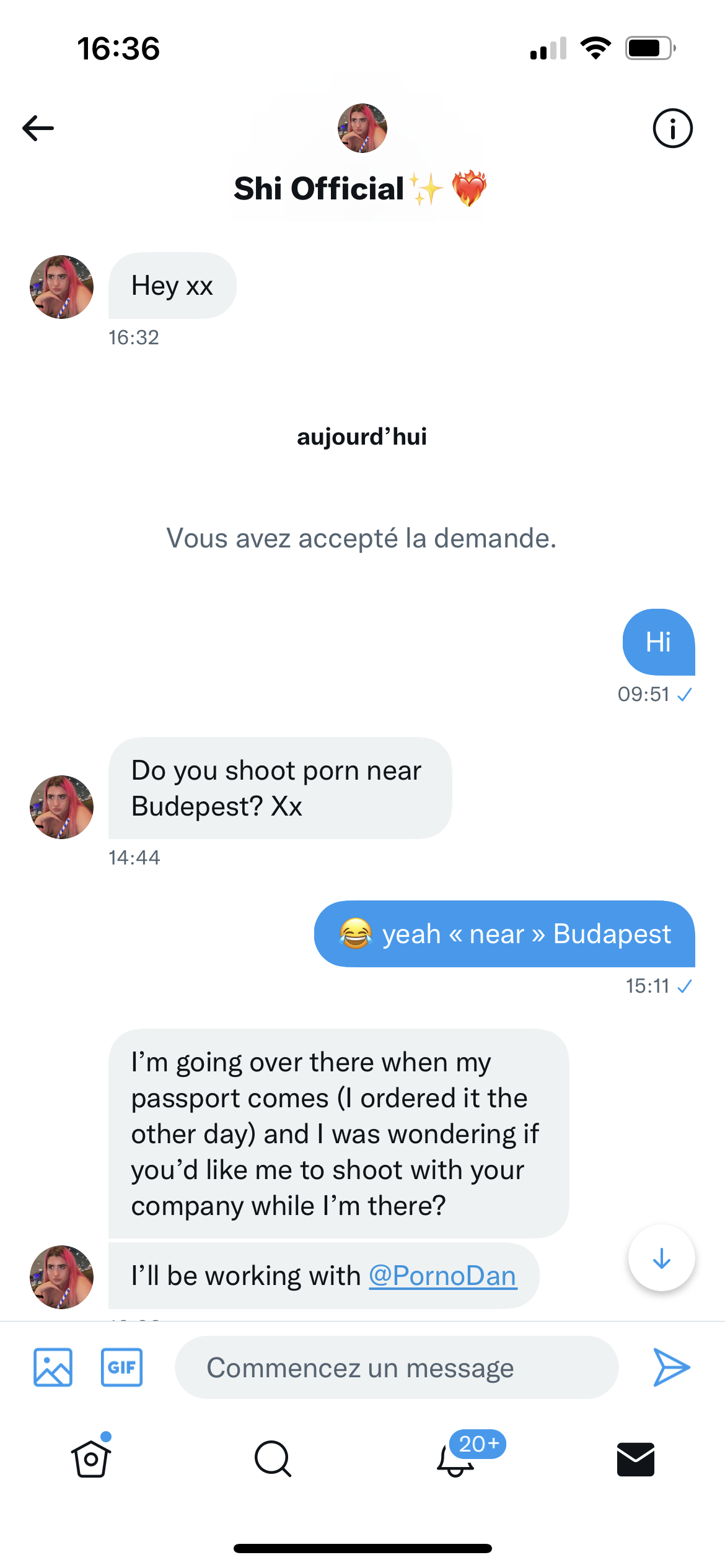The height and width of the screenshot is (1568, 725).
Task: Send the message
Action: click(671, 1367)
